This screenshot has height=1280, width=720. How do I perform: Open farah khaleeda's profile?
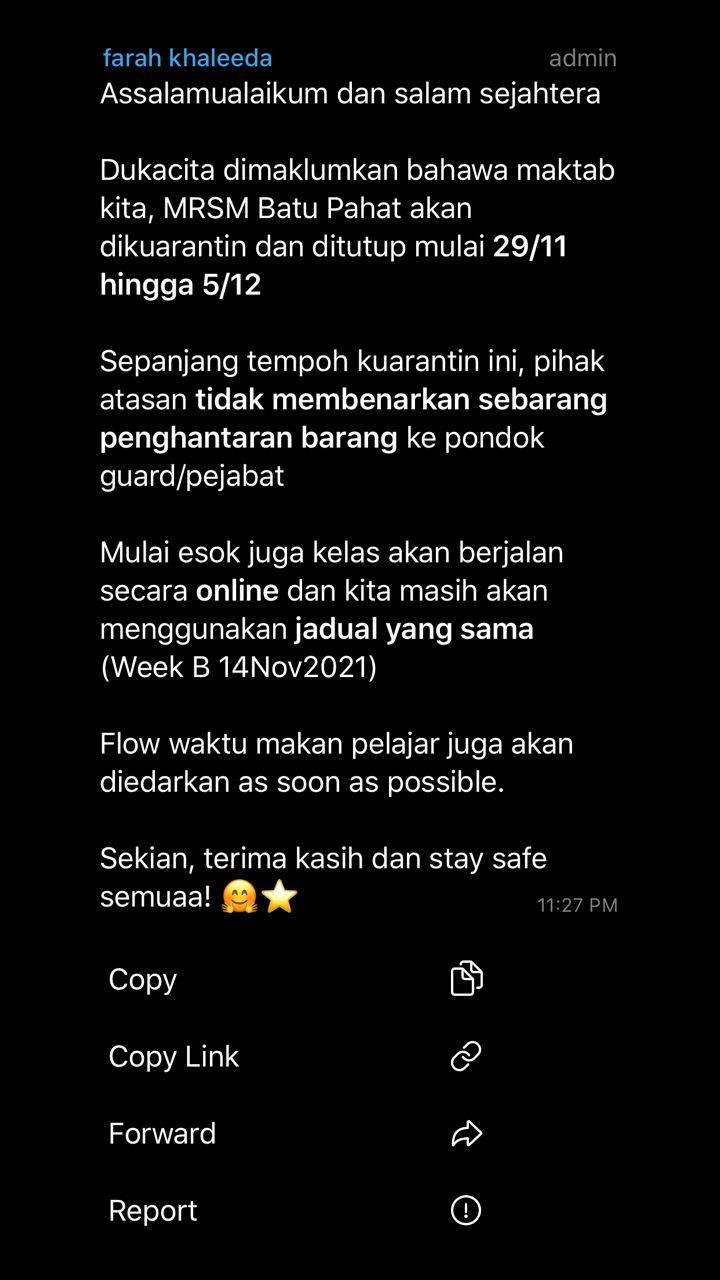click(187, 58)
